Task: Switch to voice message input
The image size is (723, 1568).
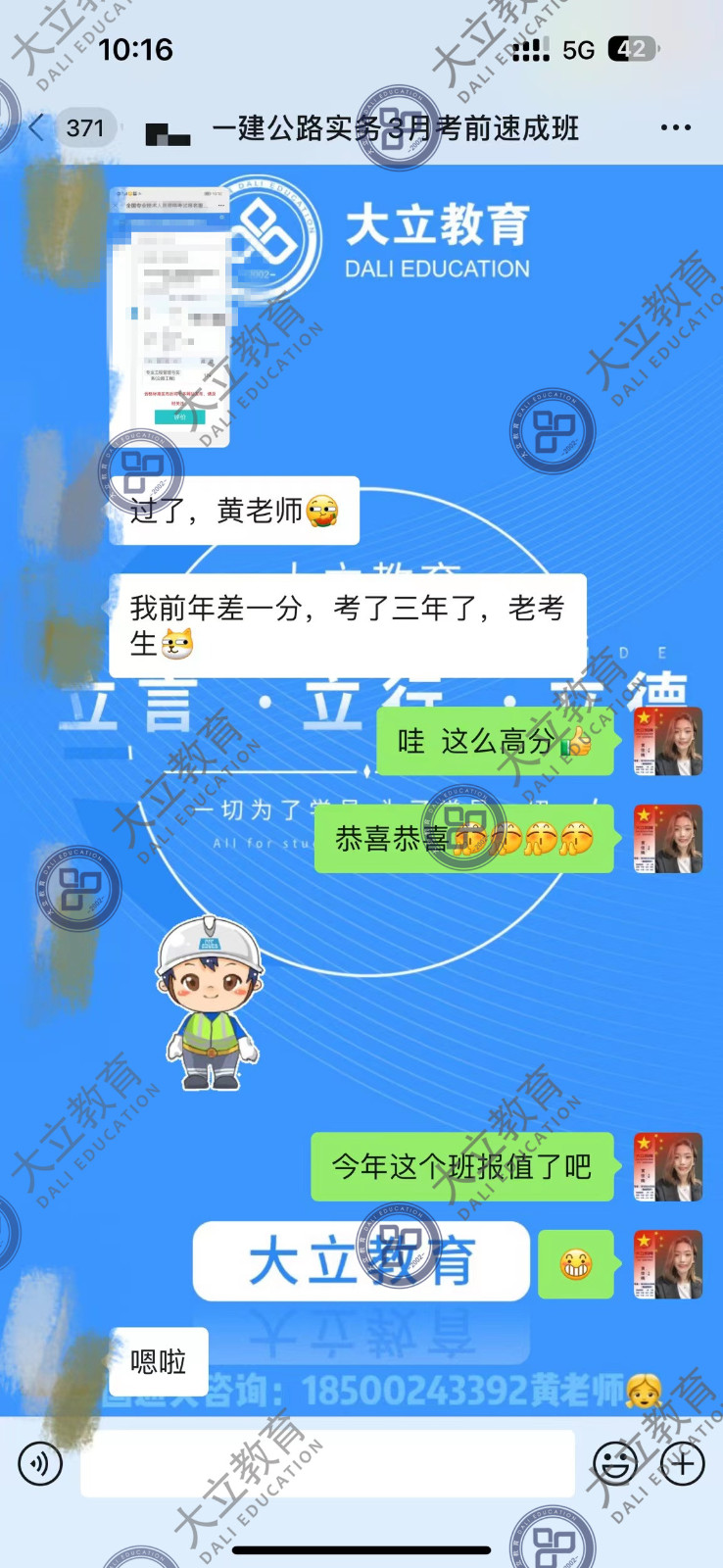Action: (40, 1464)
